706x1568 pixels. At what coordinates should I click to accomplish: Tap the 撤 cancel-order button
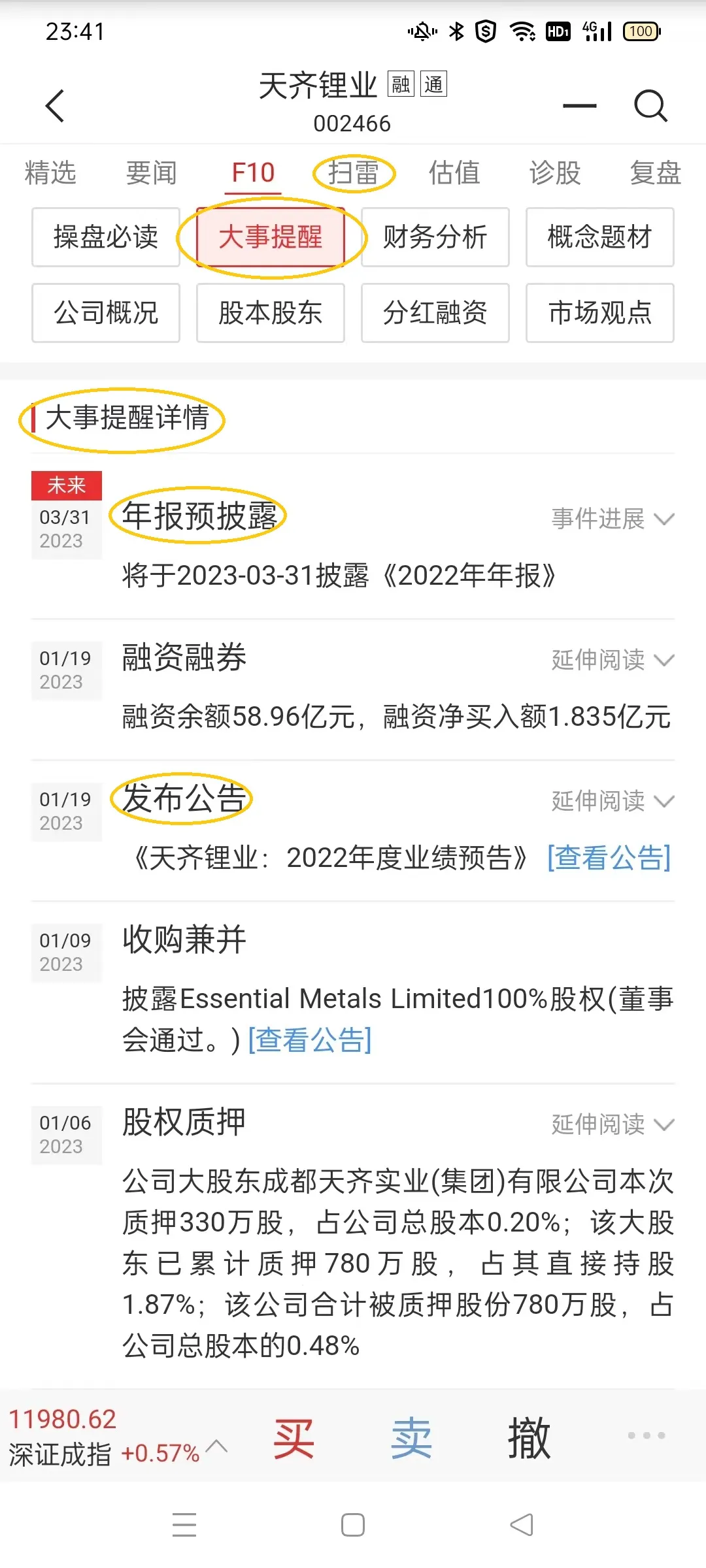(529, 1439)
